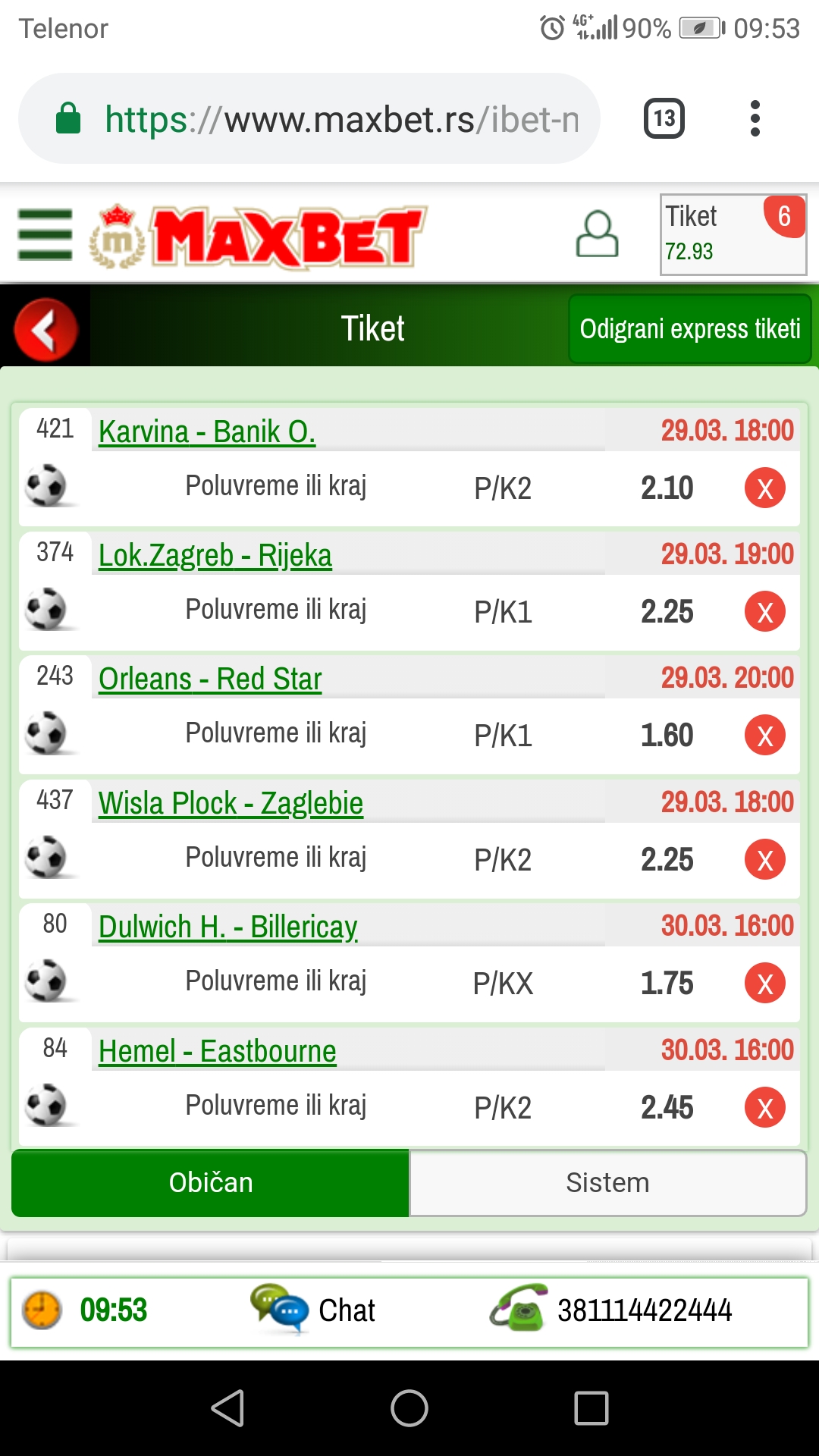Viewport: 819px width, 1456px height.
Task: Remove Wisla Plock - Zaglebie from ticket
Action: tap(764, 859)
